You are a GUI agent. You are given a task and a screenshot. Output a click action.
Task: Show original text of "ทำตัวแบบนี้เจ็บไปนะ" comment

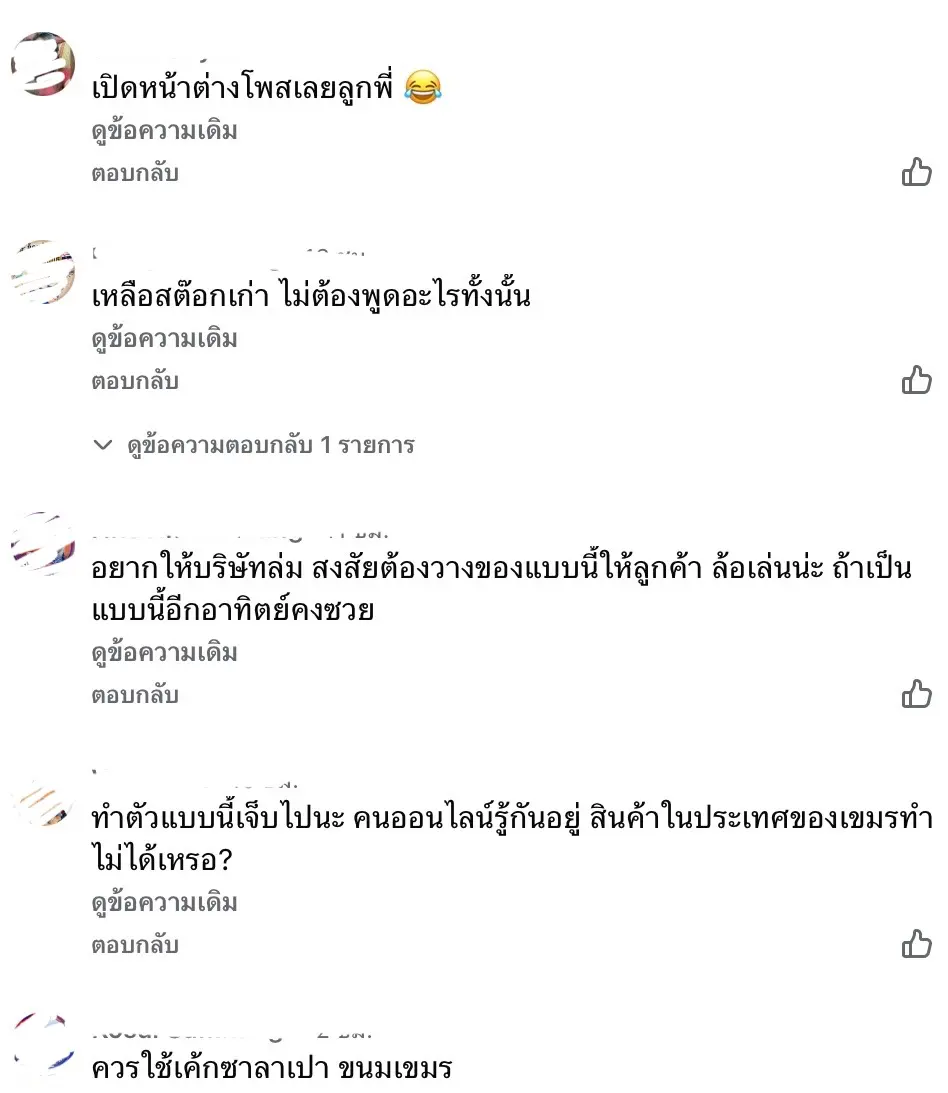click(x=164, y=903)
